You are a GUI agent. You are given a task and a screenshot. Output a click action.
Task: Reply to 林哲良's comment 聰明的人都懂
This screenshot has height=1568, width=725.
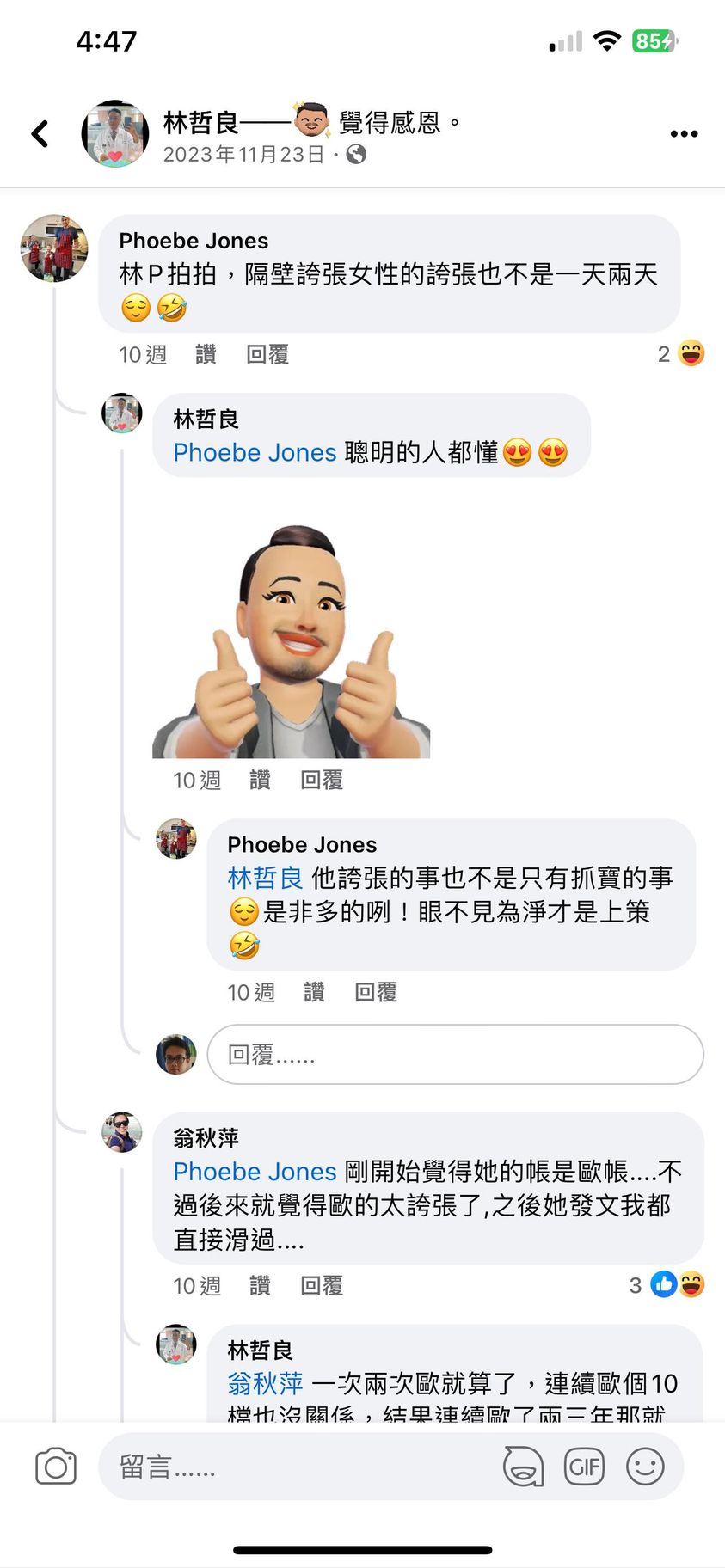pos(322,780)
